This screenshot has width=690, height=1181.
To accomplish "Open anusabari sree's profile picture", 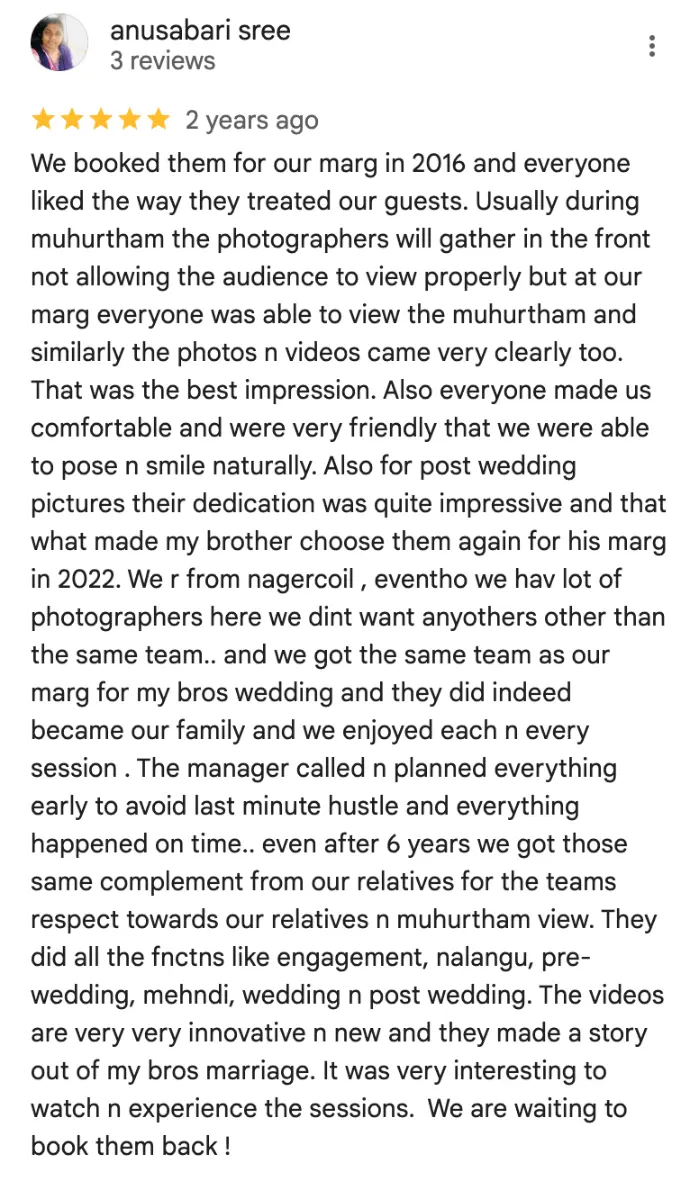I will tap(60, 42).
